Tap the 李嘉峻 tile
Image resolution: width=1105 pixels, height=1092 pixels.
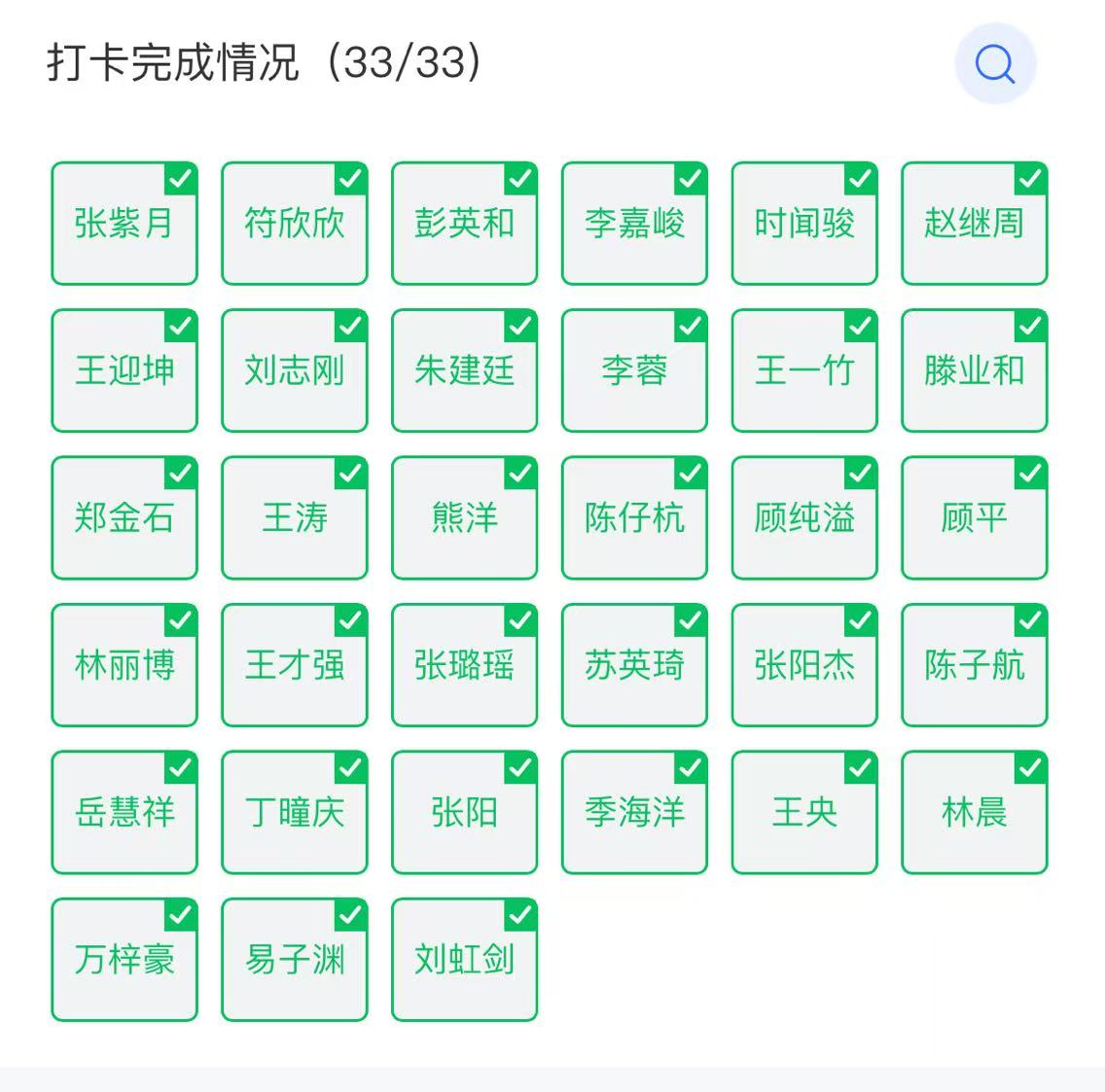click(x=634, y=224)
